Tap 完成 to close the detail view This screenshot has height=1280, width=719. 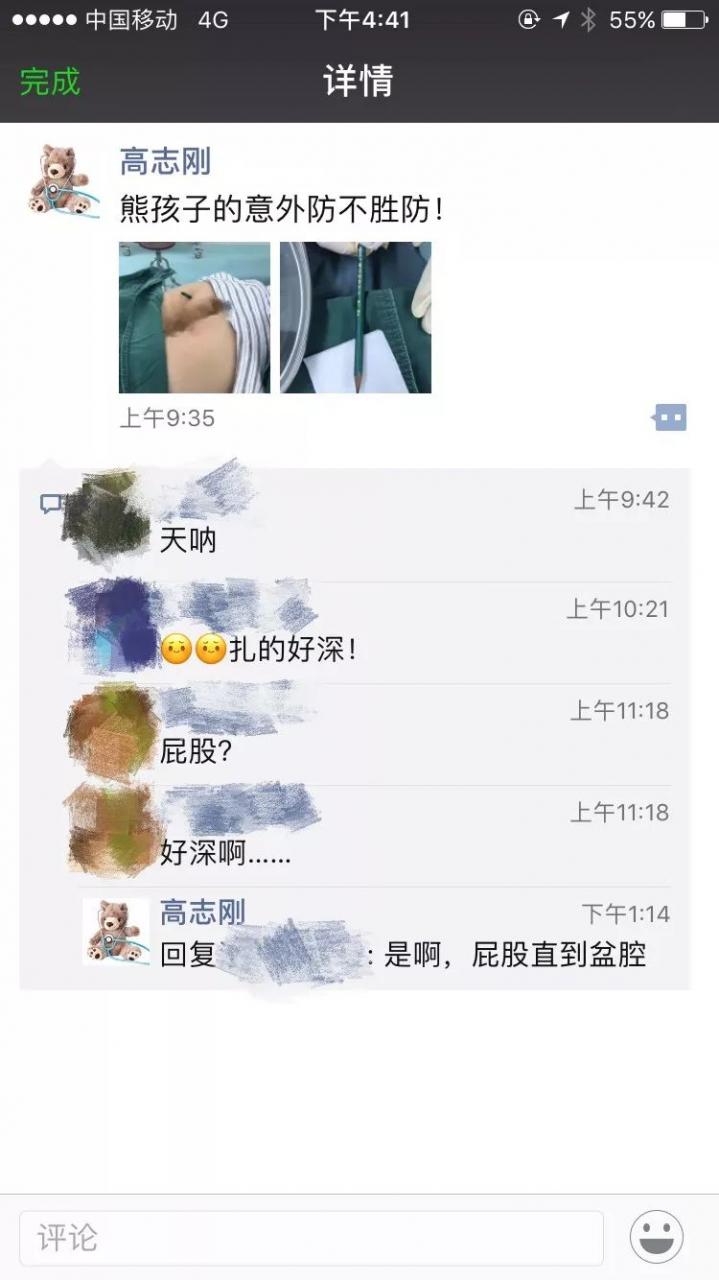click(50, 81)
